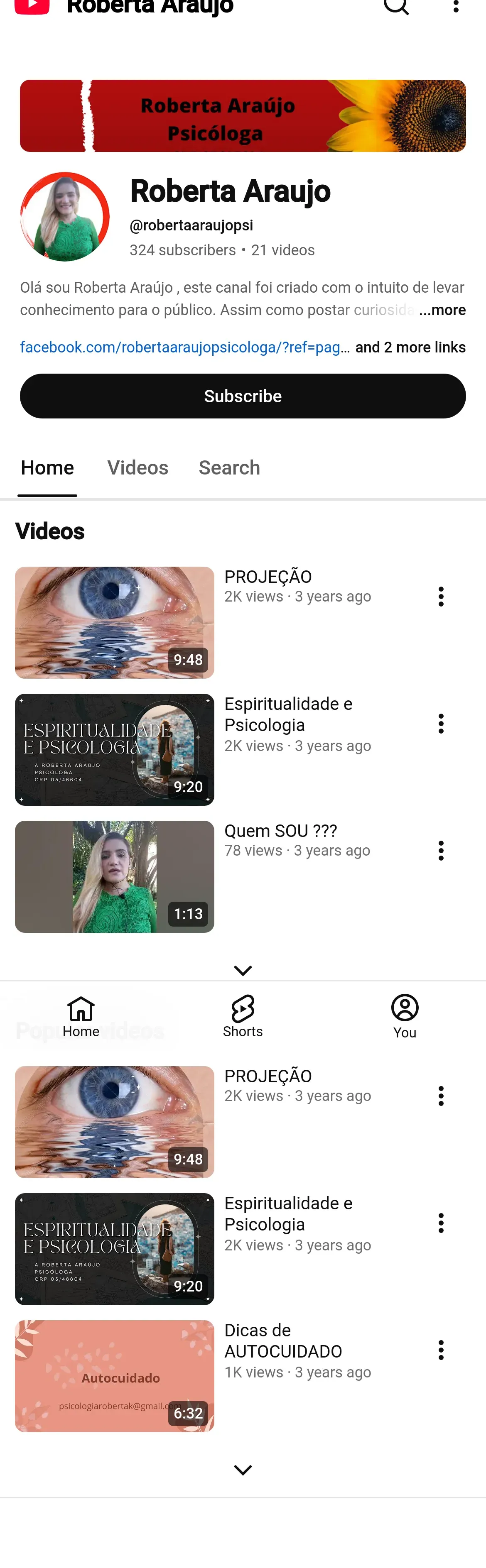Open the channel Search tab
The image size is (486, 1568).
[229, 467]
